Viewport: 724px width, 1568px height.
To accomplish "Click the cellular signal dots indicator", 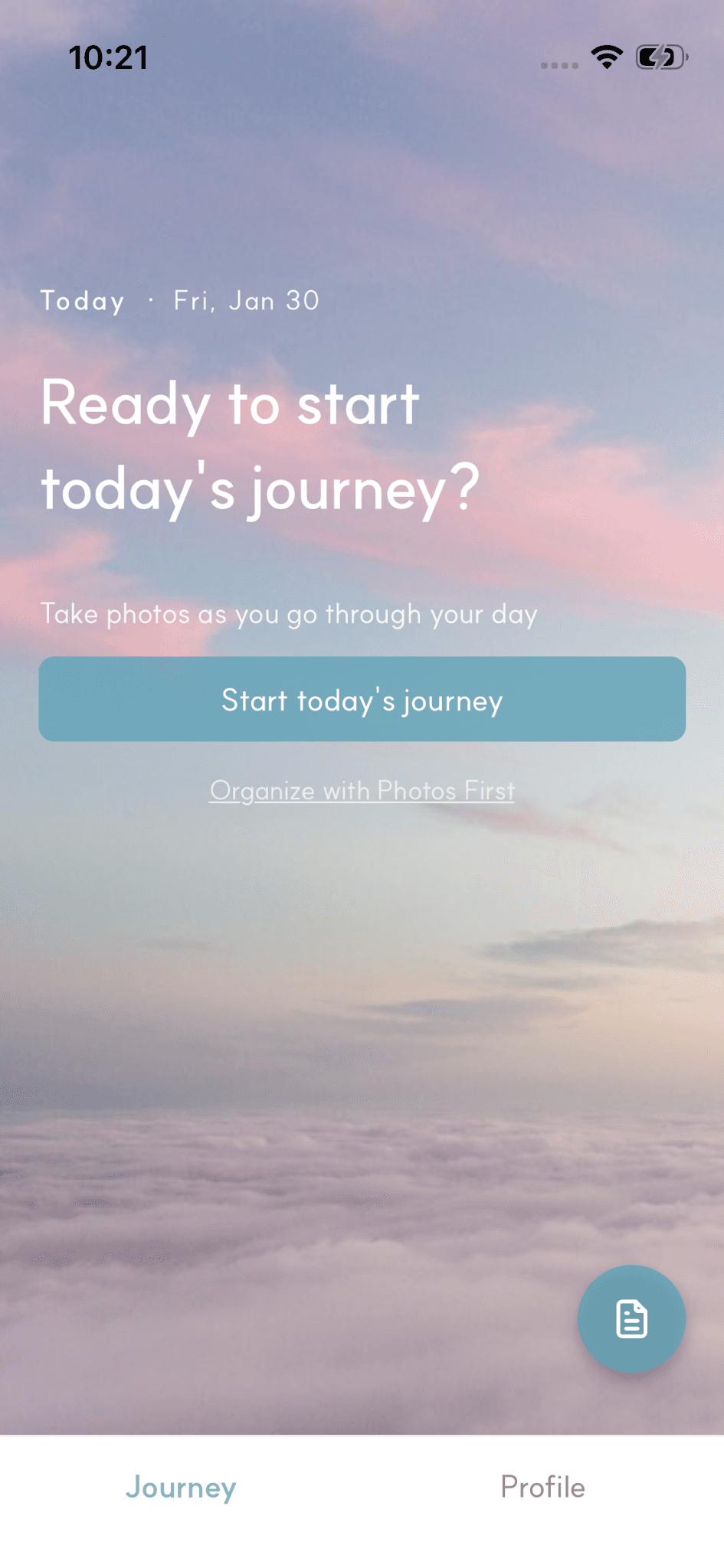I will pos(559,65).
